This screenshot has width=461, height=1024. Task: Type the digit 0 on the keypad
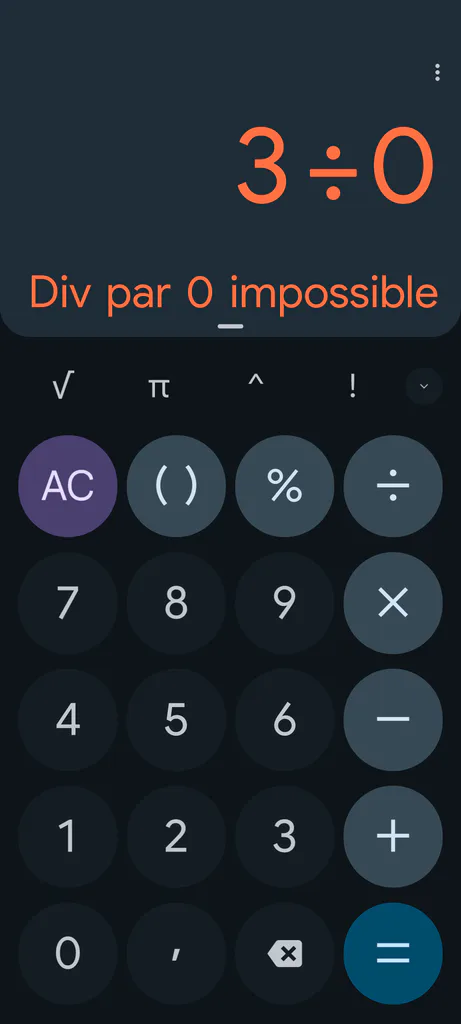click(68, 953)
